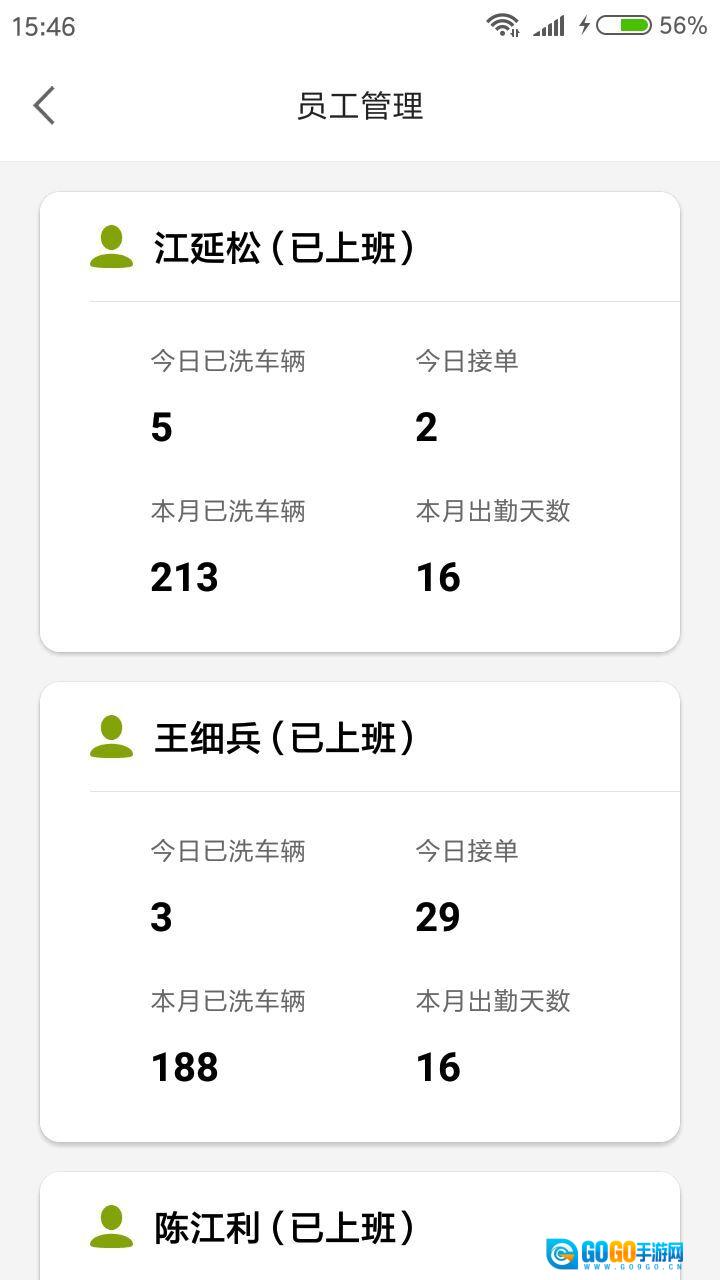Open employee card for 江延松
The height and width of the screenshot is (1280, 720).
(360, 420)
